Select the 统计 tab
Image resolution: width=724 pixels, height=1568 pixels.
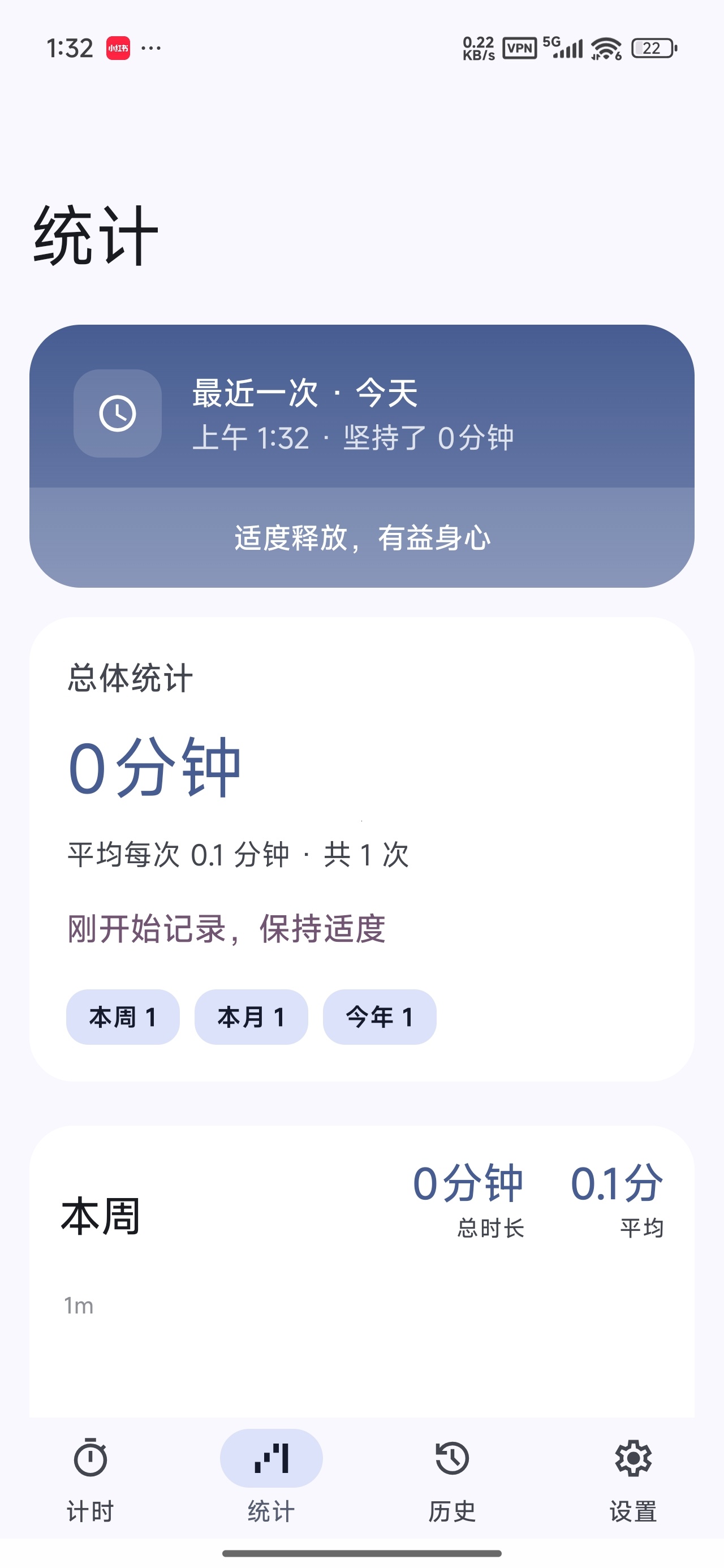[271, 1479]
